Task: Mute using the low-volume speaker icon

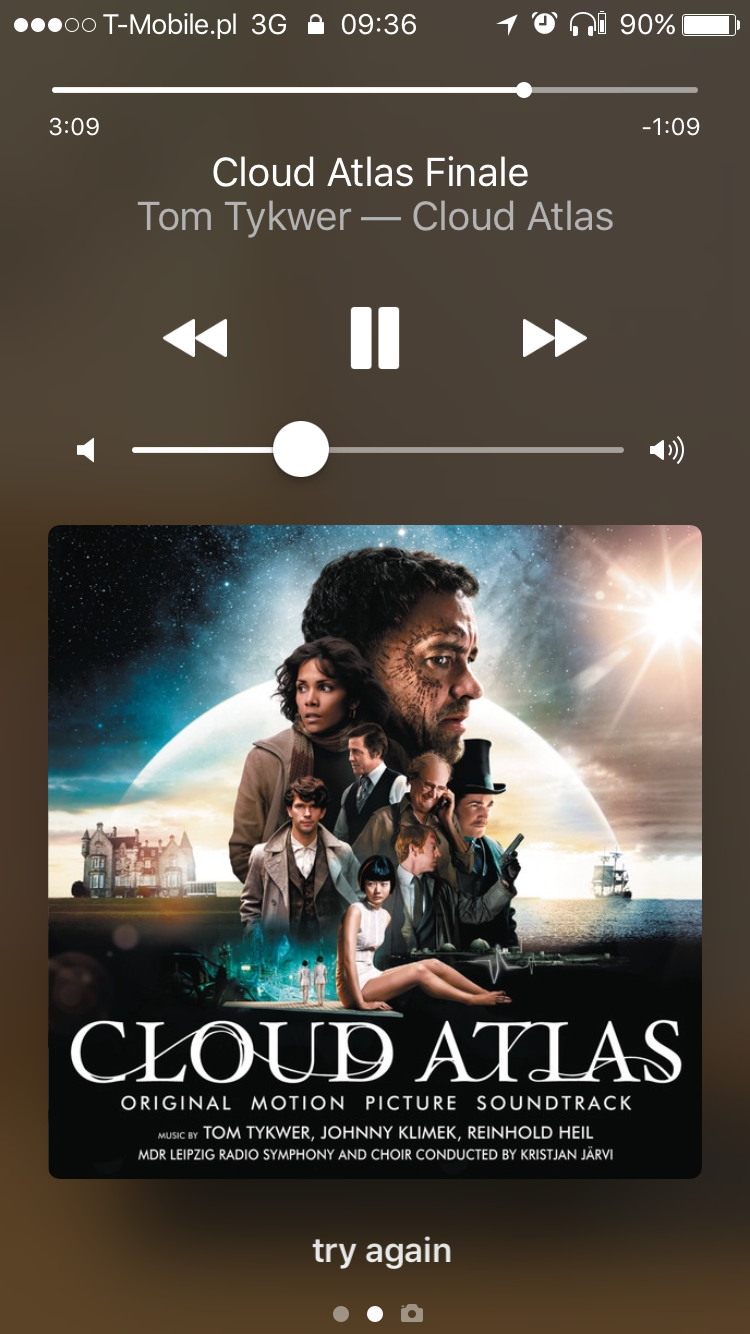Action: click(x=86, y=451)
